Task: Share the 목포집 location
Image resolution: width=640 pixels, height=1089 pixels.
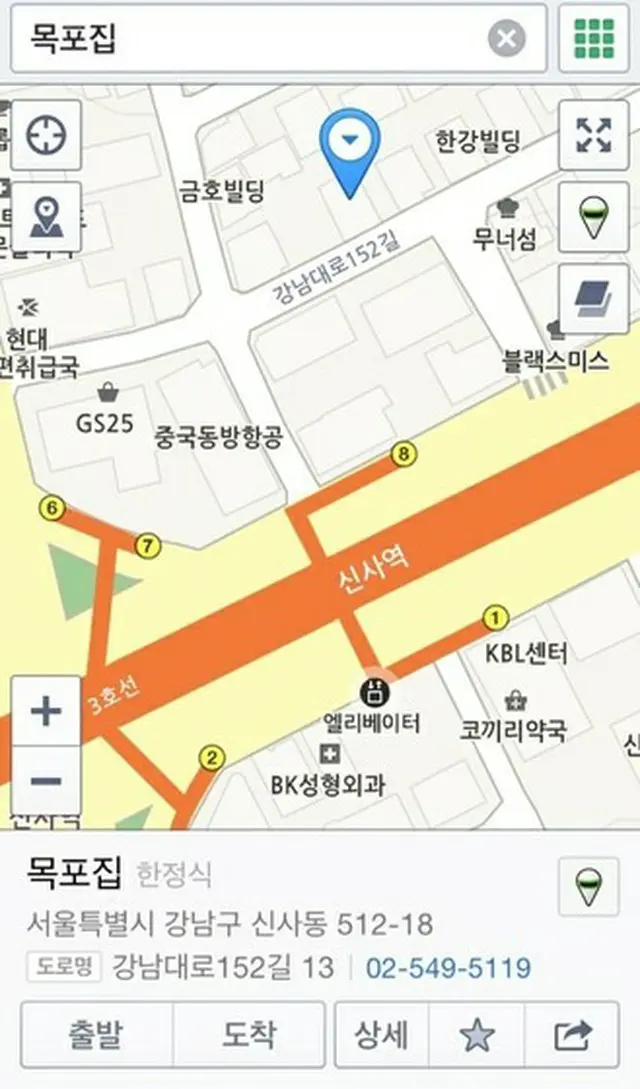Action: click(x=572, y=1035)
